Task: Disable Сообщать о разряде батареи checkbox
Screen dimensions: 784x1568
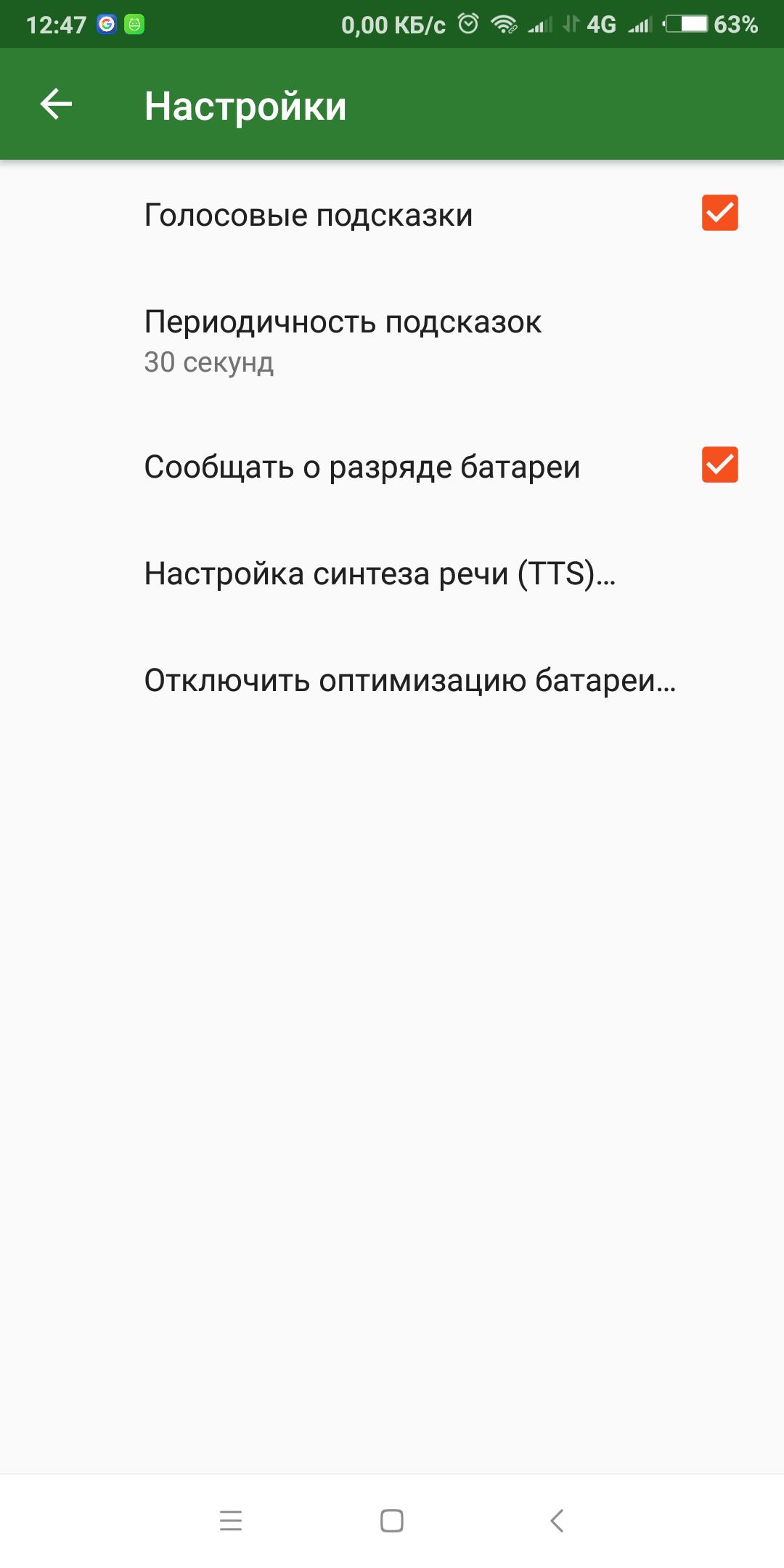Action: point(719,465)
